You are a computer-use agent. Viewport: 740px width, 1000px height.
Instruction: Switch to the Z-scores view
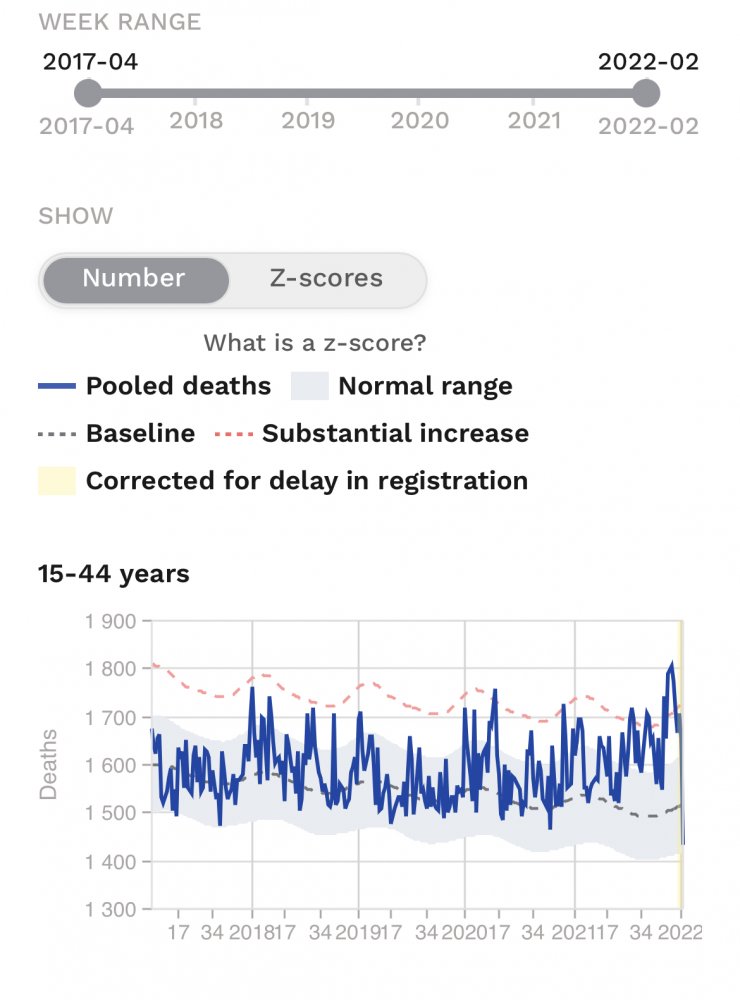326,279
